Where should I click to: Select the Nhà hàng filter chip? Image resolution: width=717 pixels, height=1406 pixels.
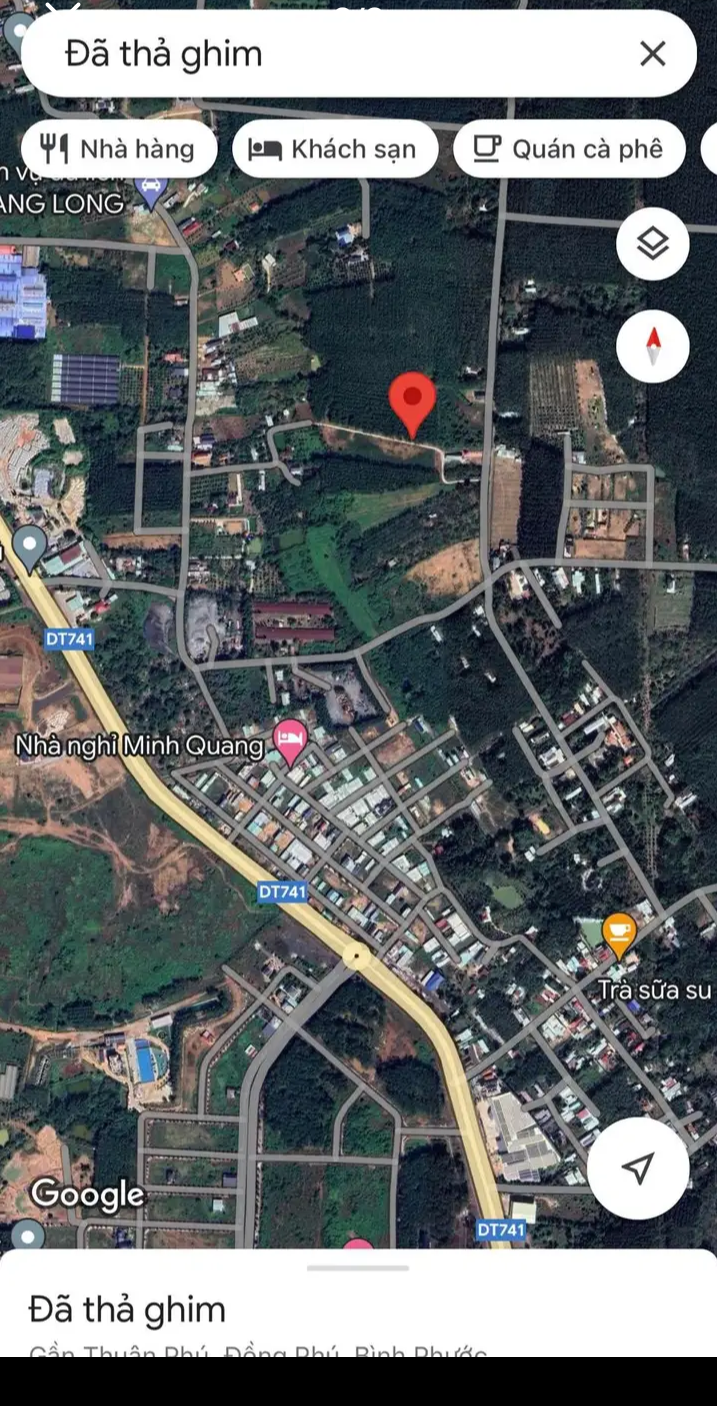(x=118, y=149)
